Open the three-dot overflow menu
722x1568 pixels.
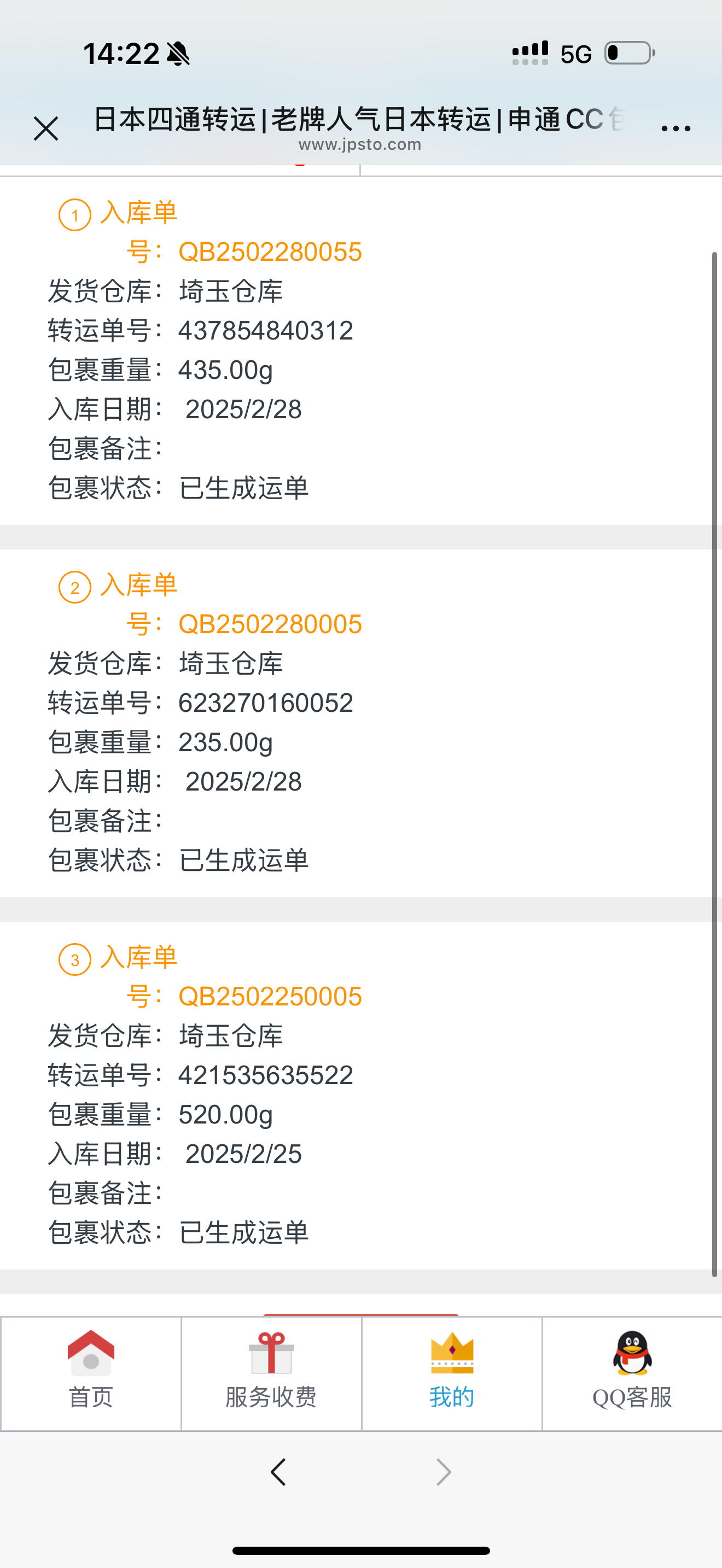675,128
